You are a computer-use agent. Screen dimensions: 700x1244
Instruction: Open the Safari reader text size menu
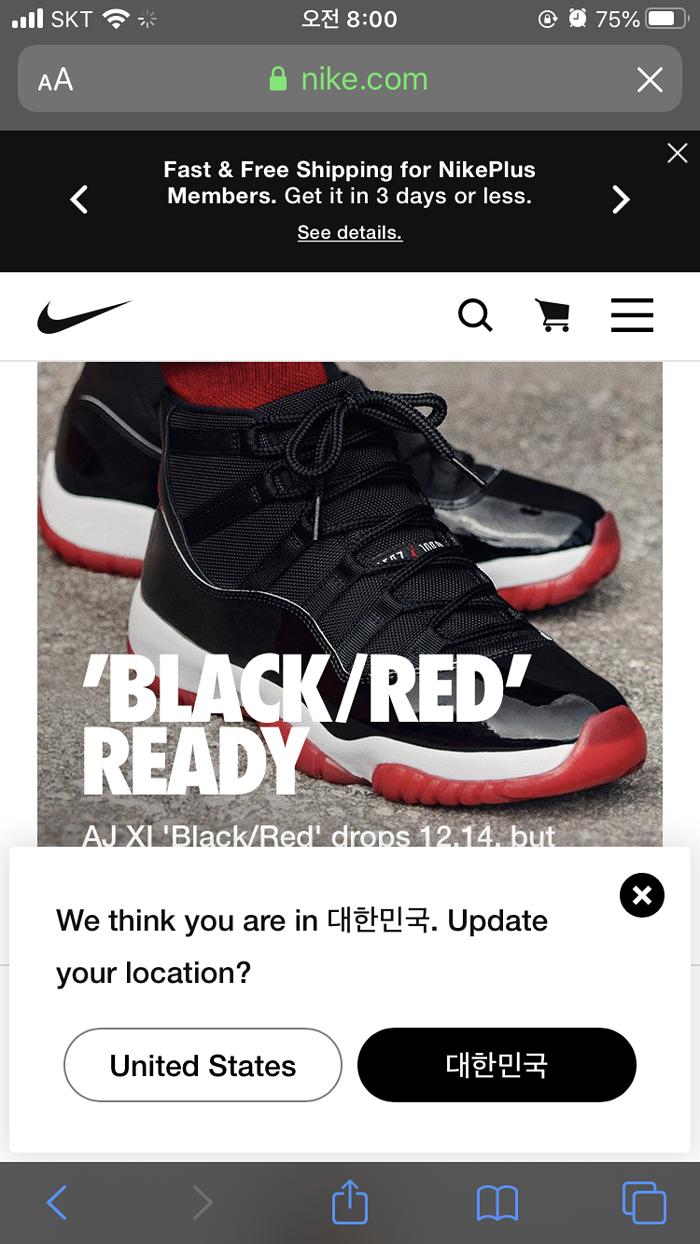click(55, 80)
